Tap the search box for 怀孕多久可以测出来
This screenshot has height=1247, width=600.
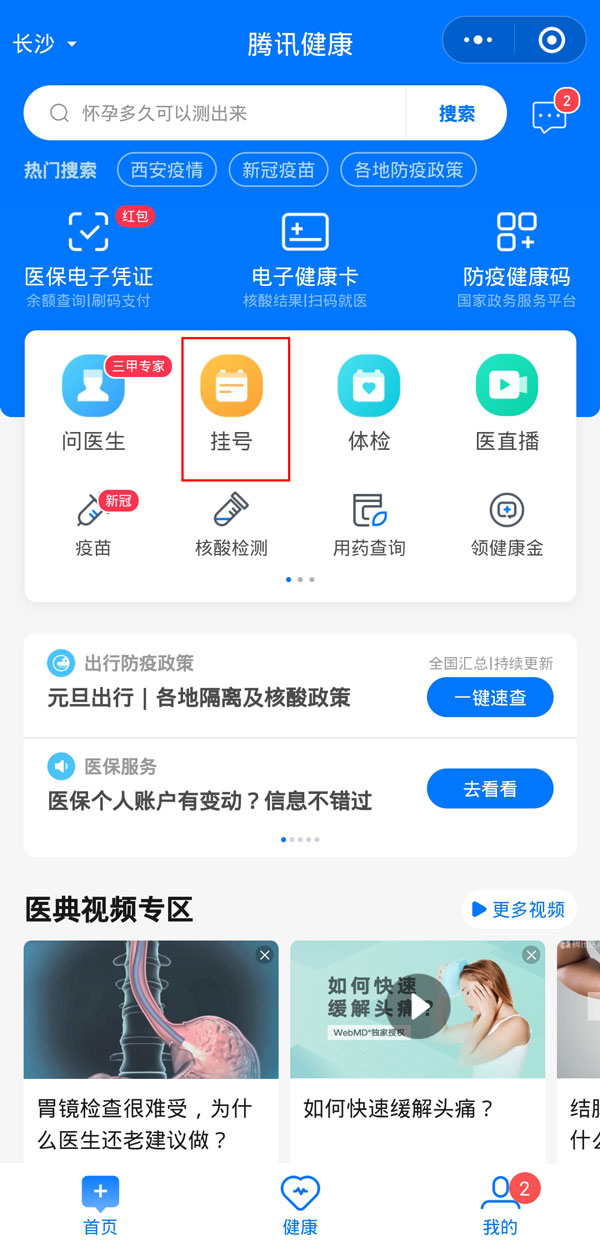point(215,113)
